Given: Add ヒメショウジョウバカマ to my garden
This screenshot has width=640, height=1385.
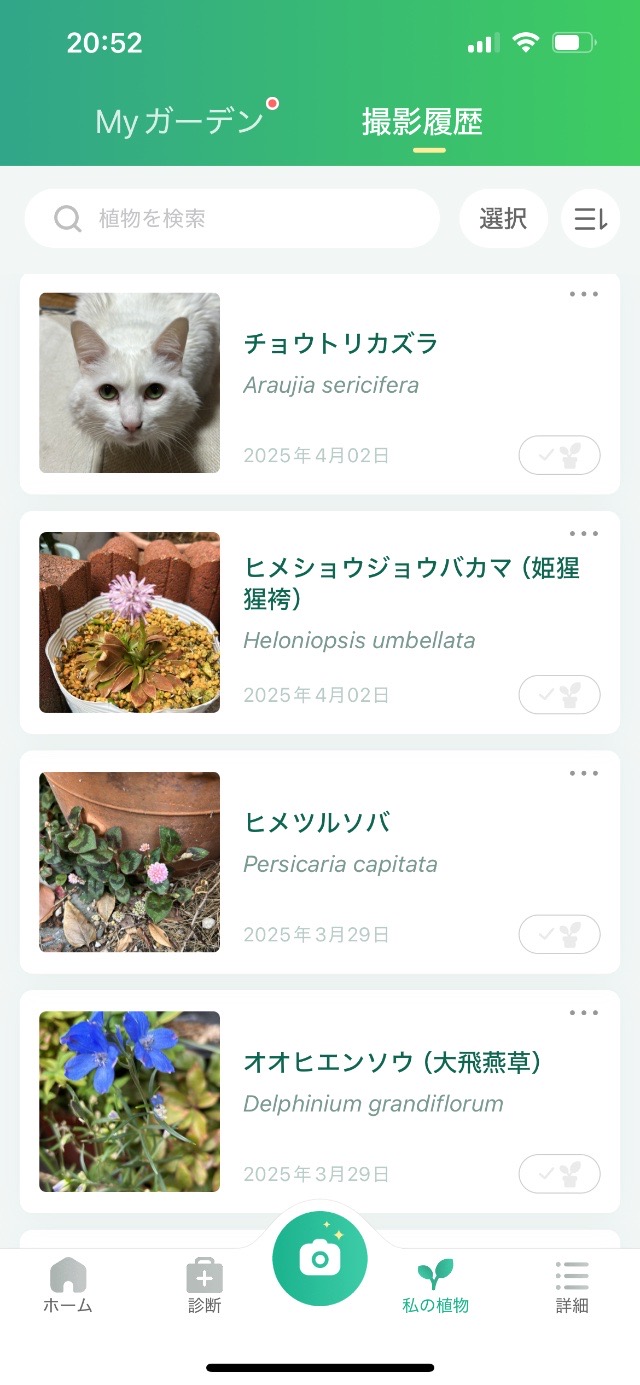Looking at the screenshot, I should (559, 694).
